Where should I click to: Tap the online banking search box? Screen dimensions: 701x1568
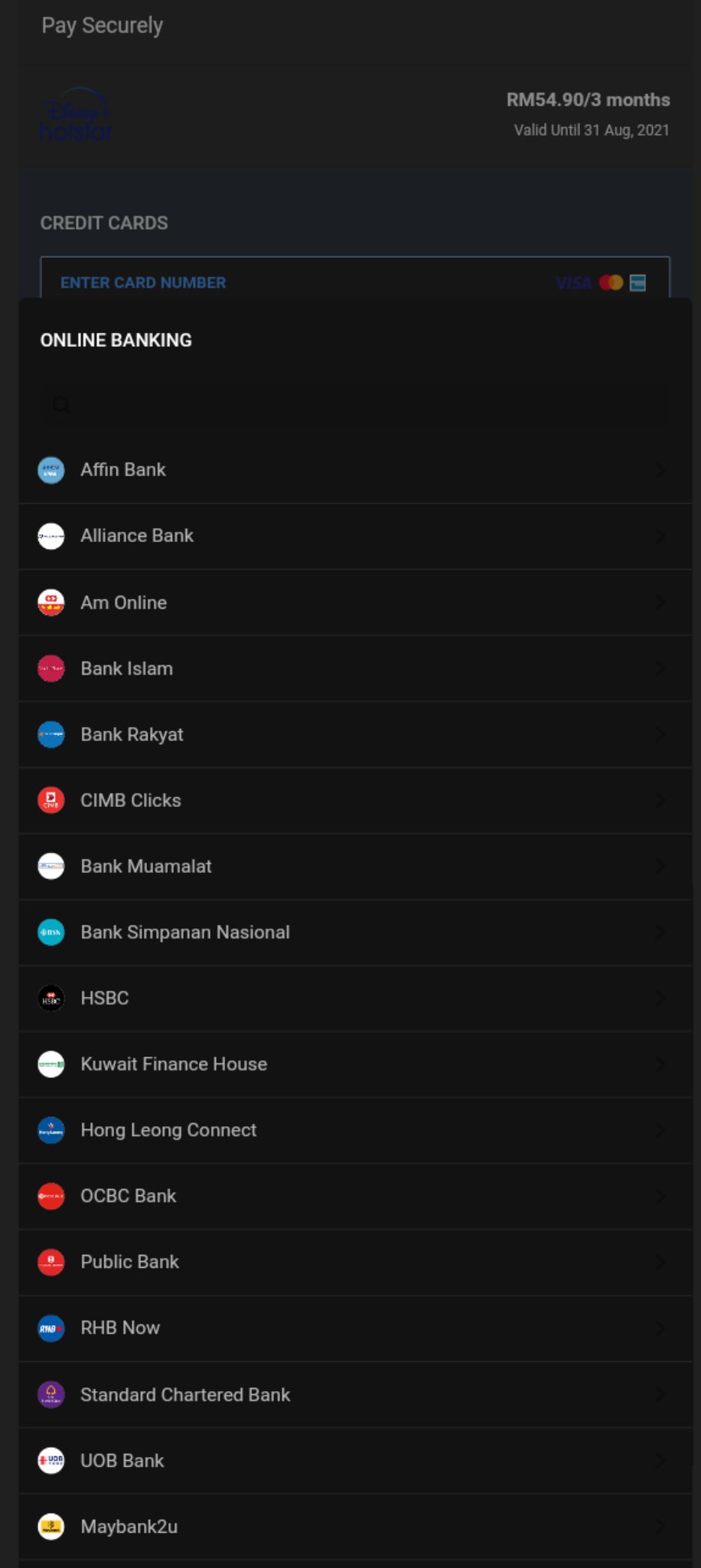(355, 405)
